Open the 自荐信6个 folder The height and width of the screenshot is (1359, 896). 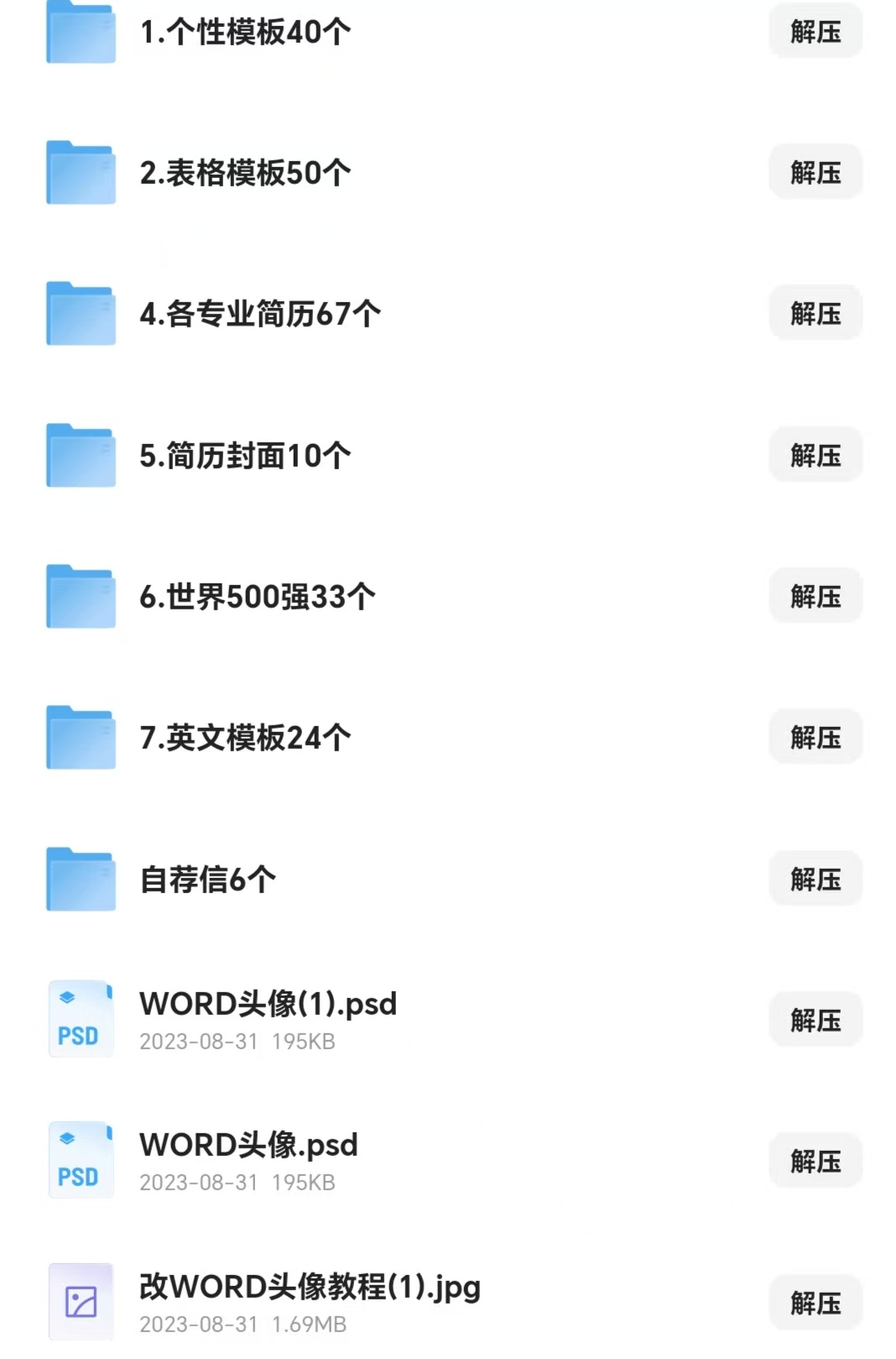point(207,880)
